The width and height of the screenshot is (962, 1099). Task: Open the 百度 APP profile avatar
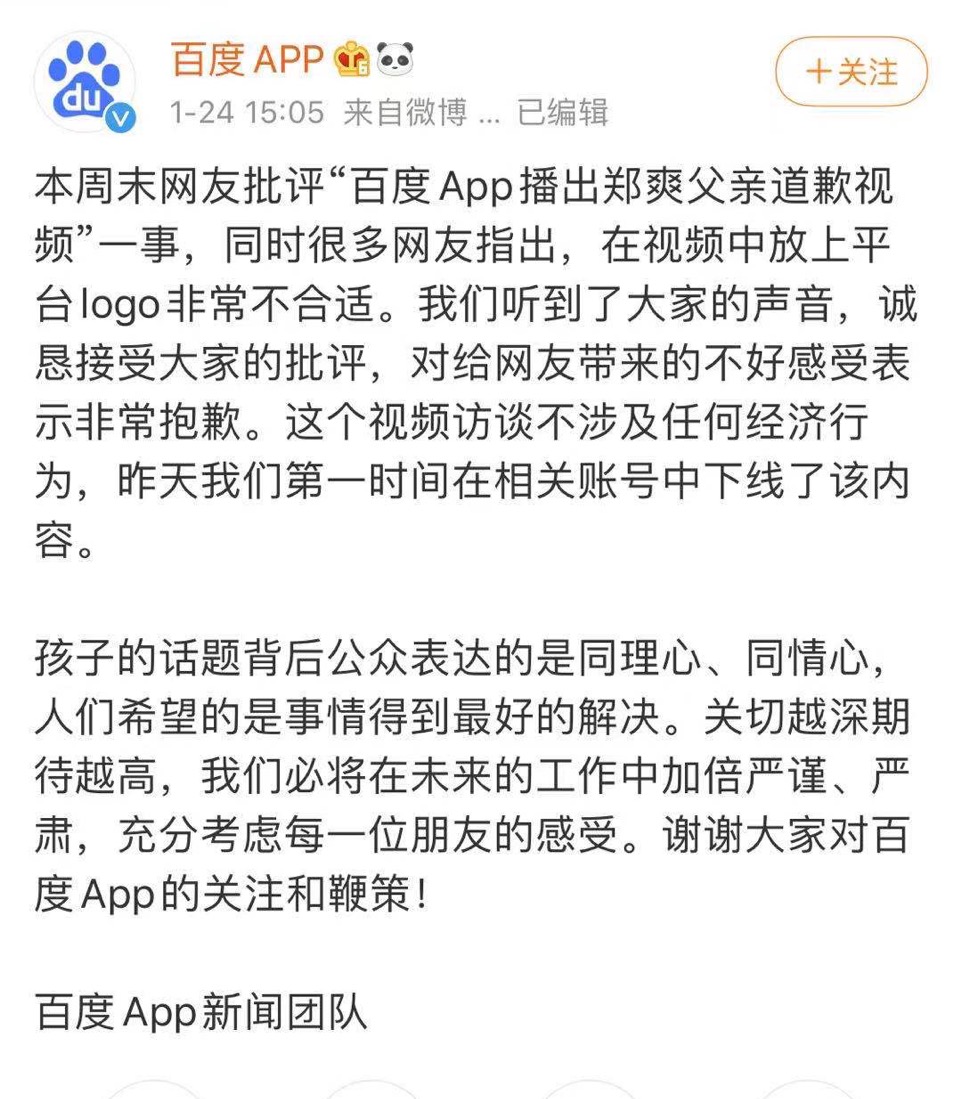tap(85, 81)
